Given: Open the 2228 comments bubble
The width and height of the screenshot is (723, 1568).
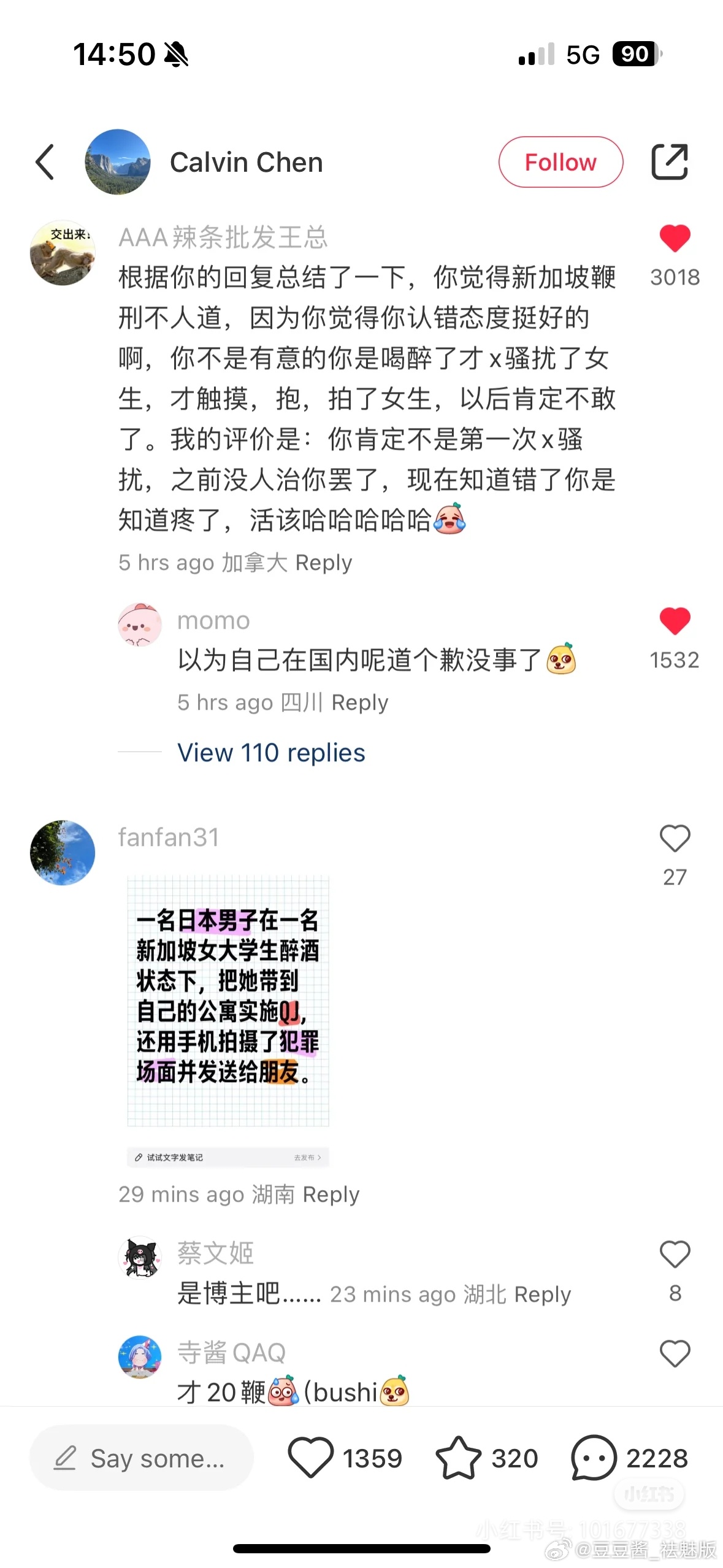Looking at the screenshot, I should coord(593,1458).
